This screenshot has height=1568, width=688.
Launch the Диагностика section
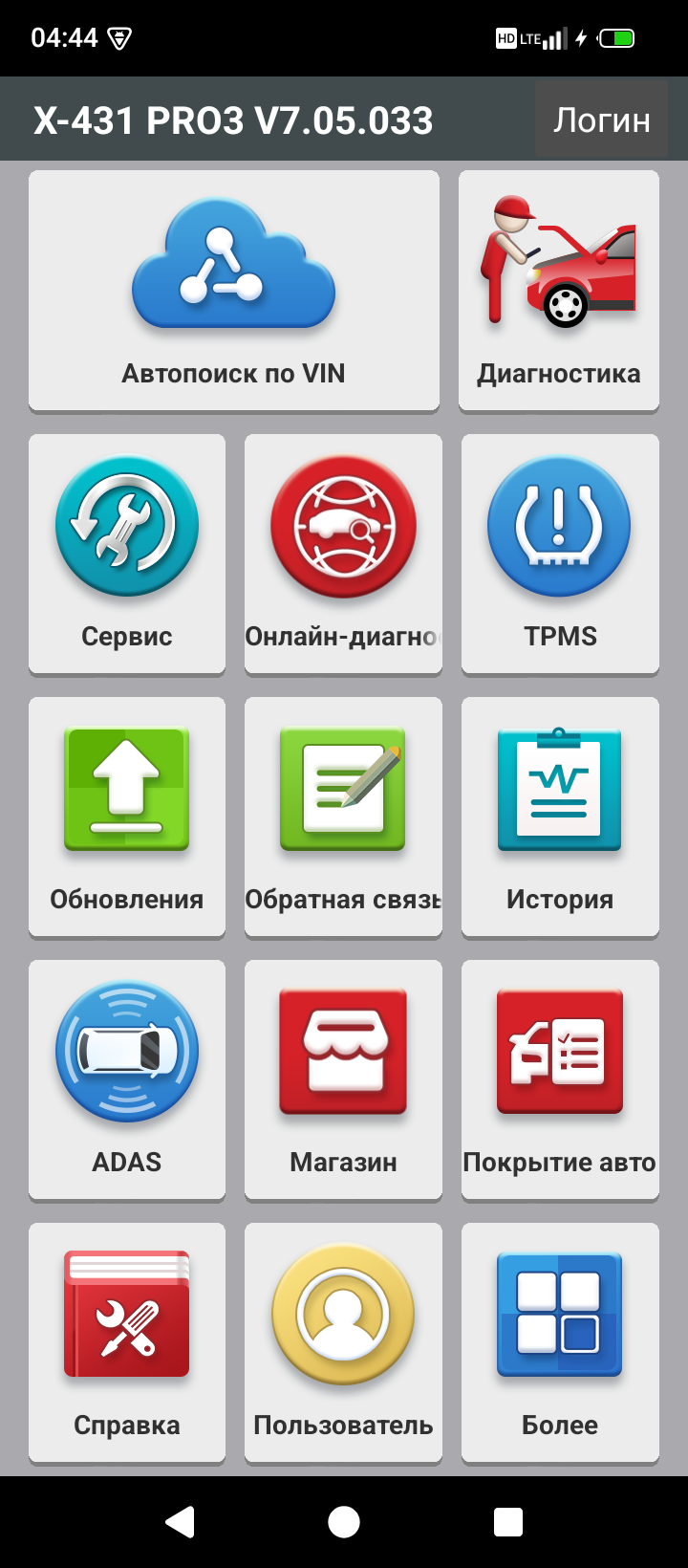[559, 292]
